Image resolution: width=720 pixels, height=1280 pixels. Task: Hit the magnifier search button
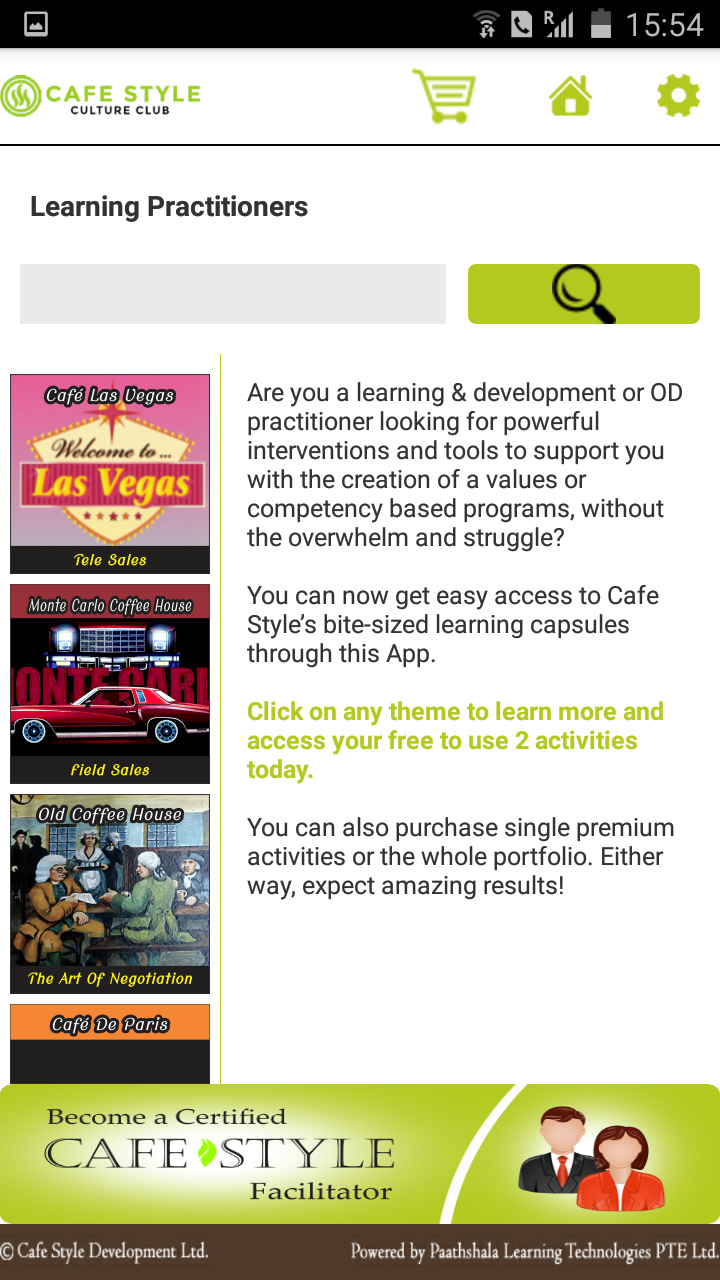click(x=584, y=294)
